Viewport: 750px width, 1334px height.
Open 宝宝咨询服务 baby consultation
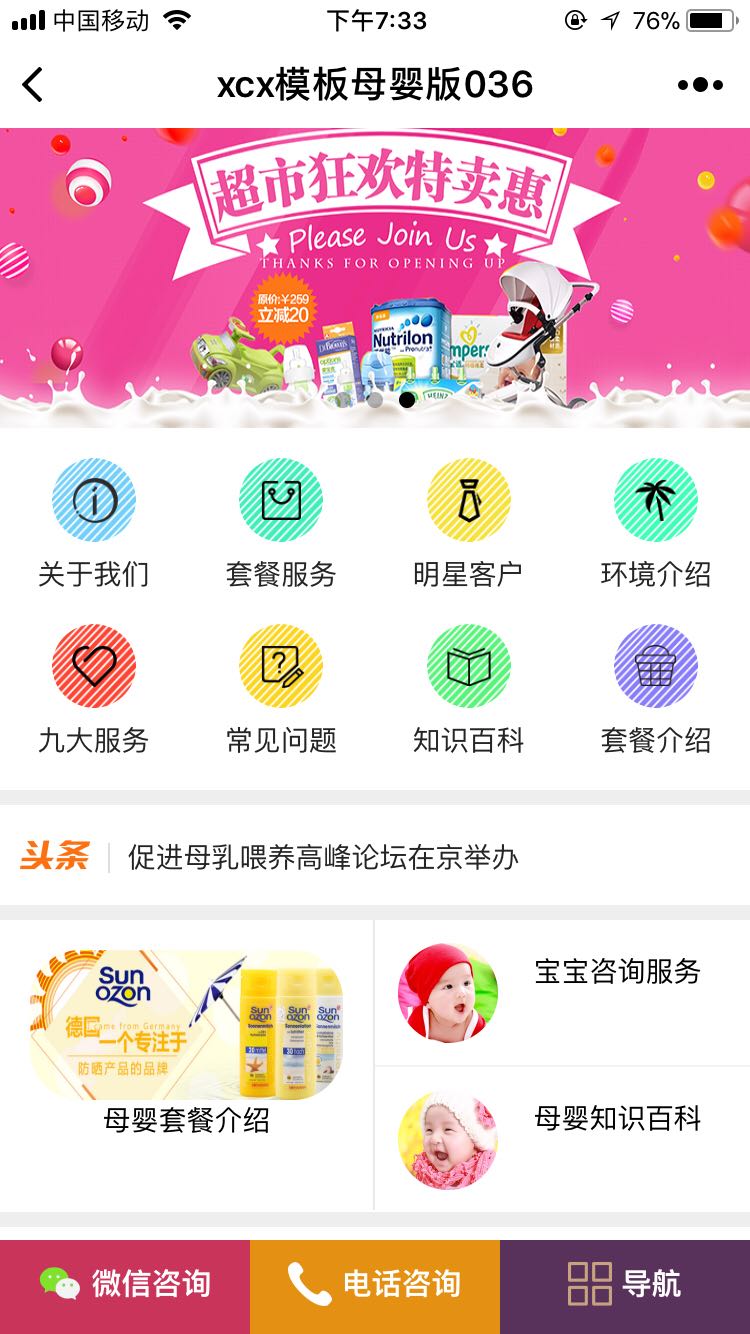point(562,992)
